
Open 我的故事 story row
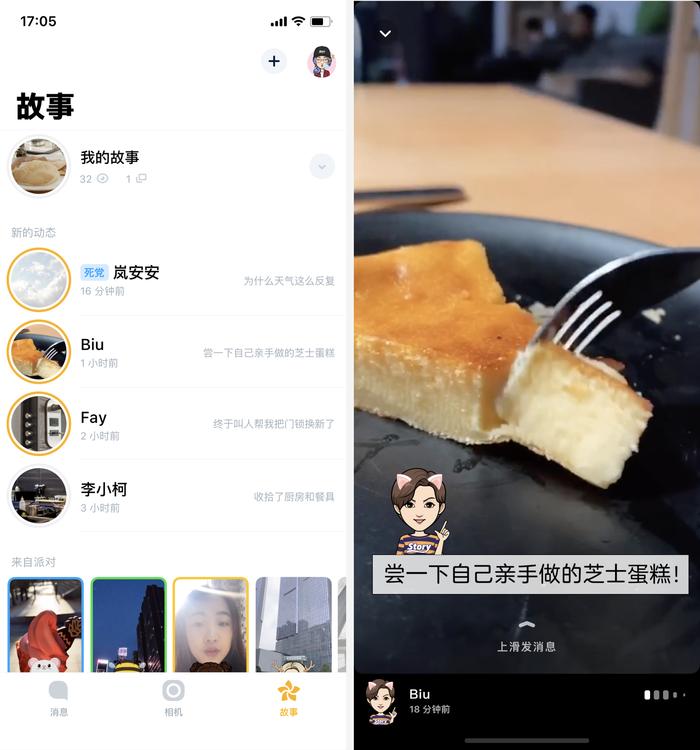[110, 166]
